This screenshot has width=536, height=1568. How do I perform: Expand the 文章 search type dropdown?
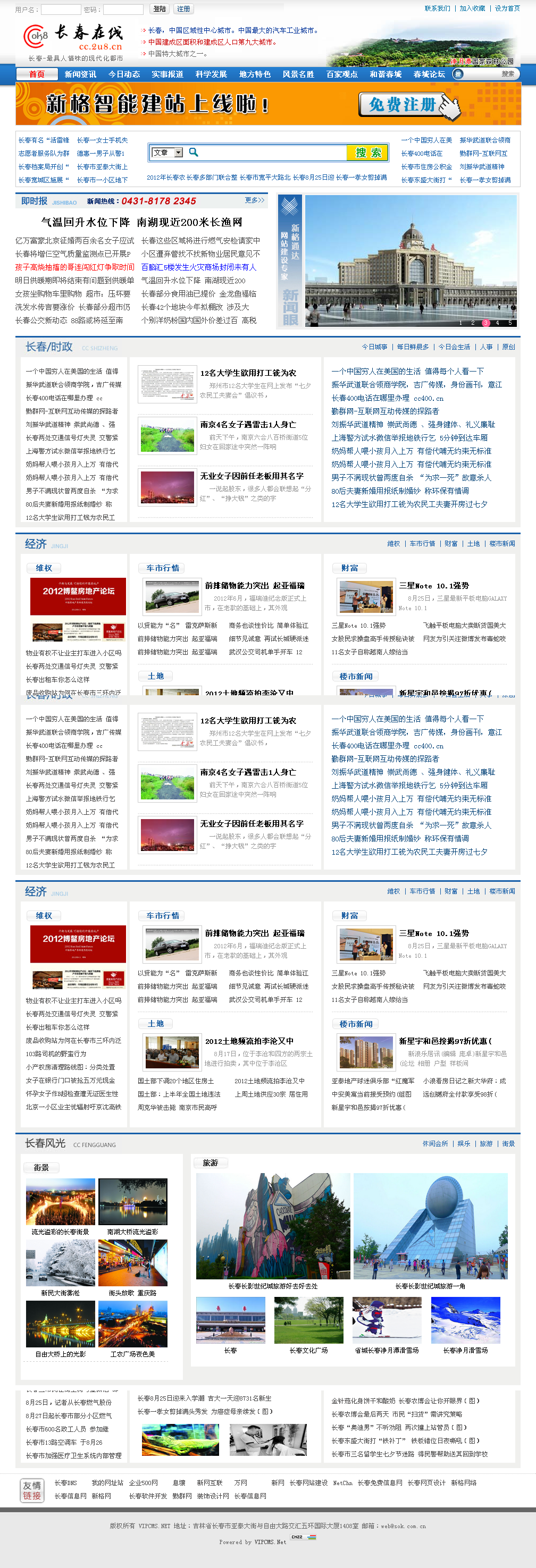point(179,153)
